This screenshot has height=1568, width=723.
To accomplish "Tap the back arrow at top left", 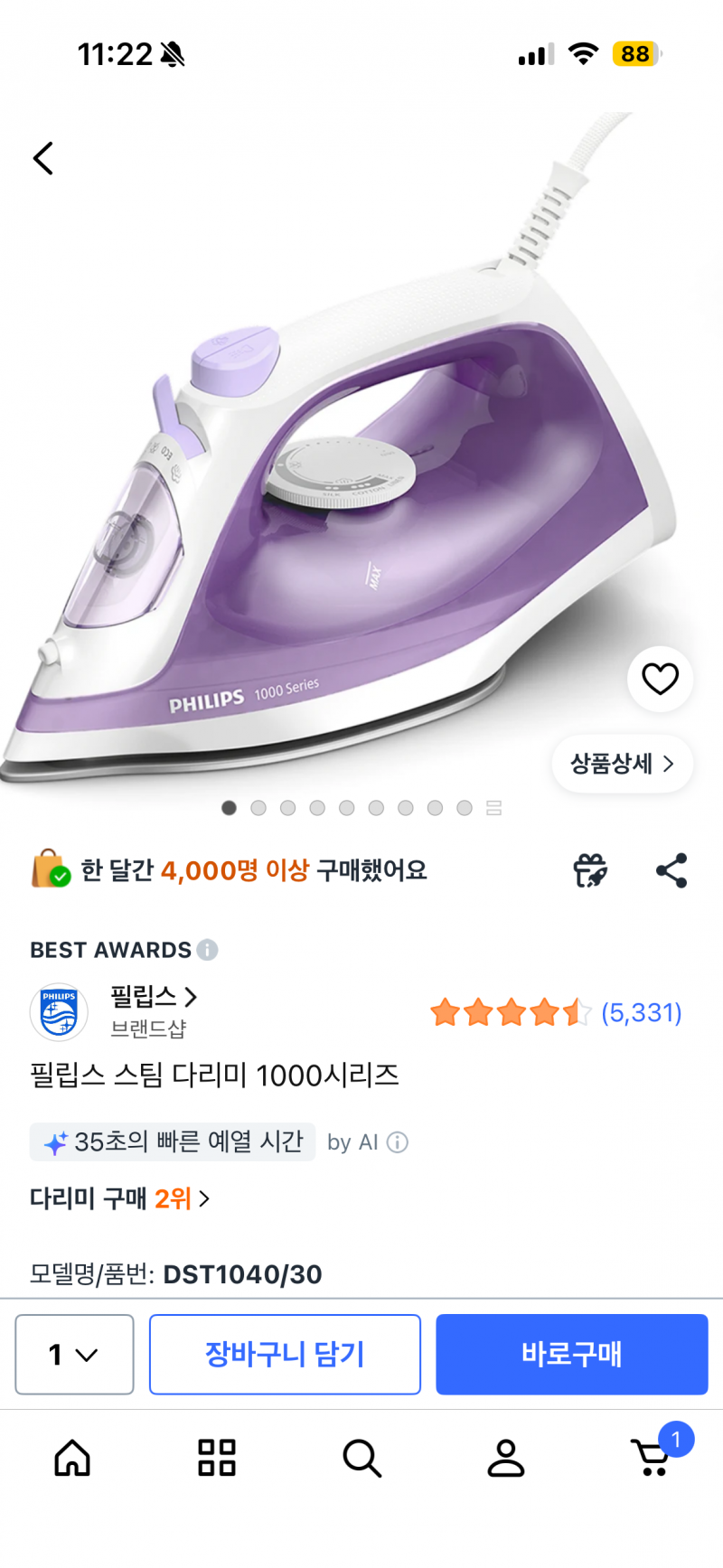I will tap(43, 157).
